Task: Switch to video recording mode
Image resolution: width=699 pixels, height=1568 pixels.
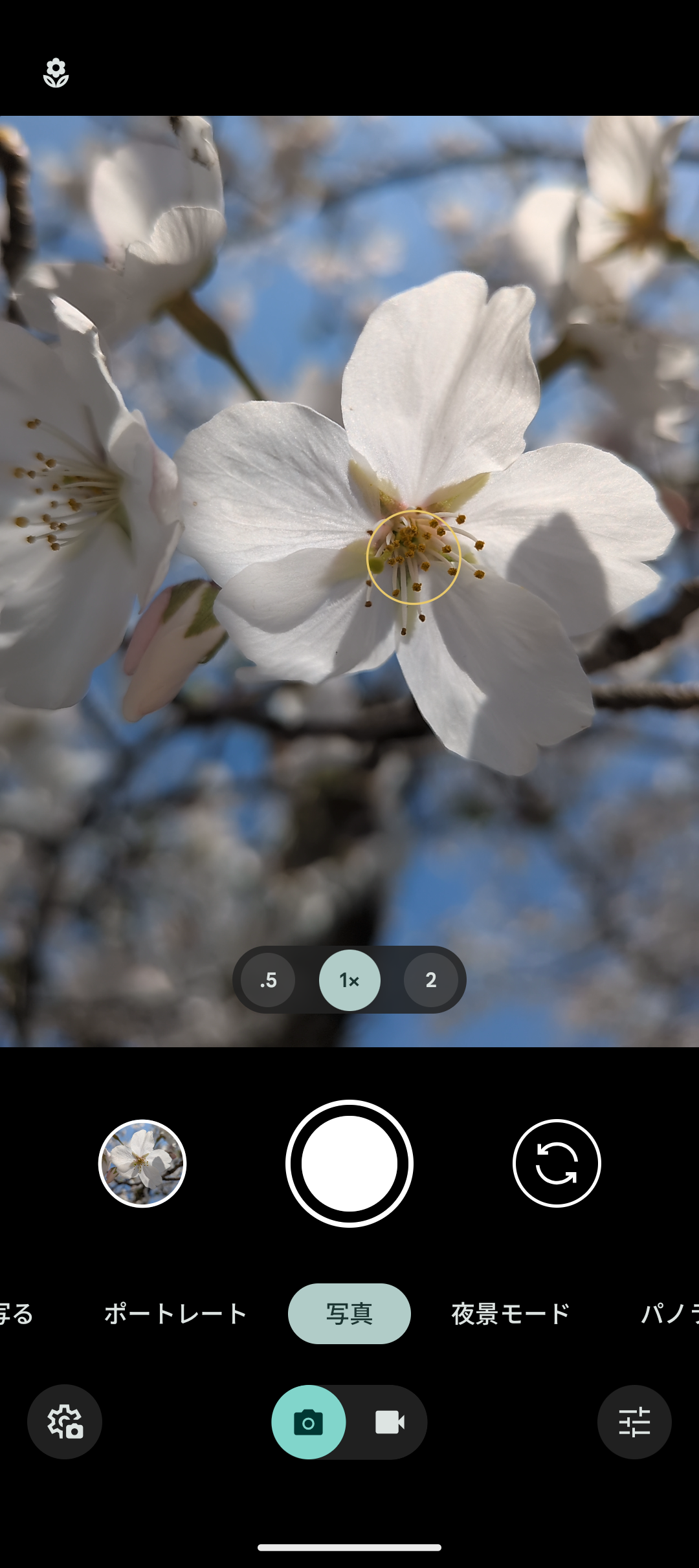Action: pos(390,1422)
